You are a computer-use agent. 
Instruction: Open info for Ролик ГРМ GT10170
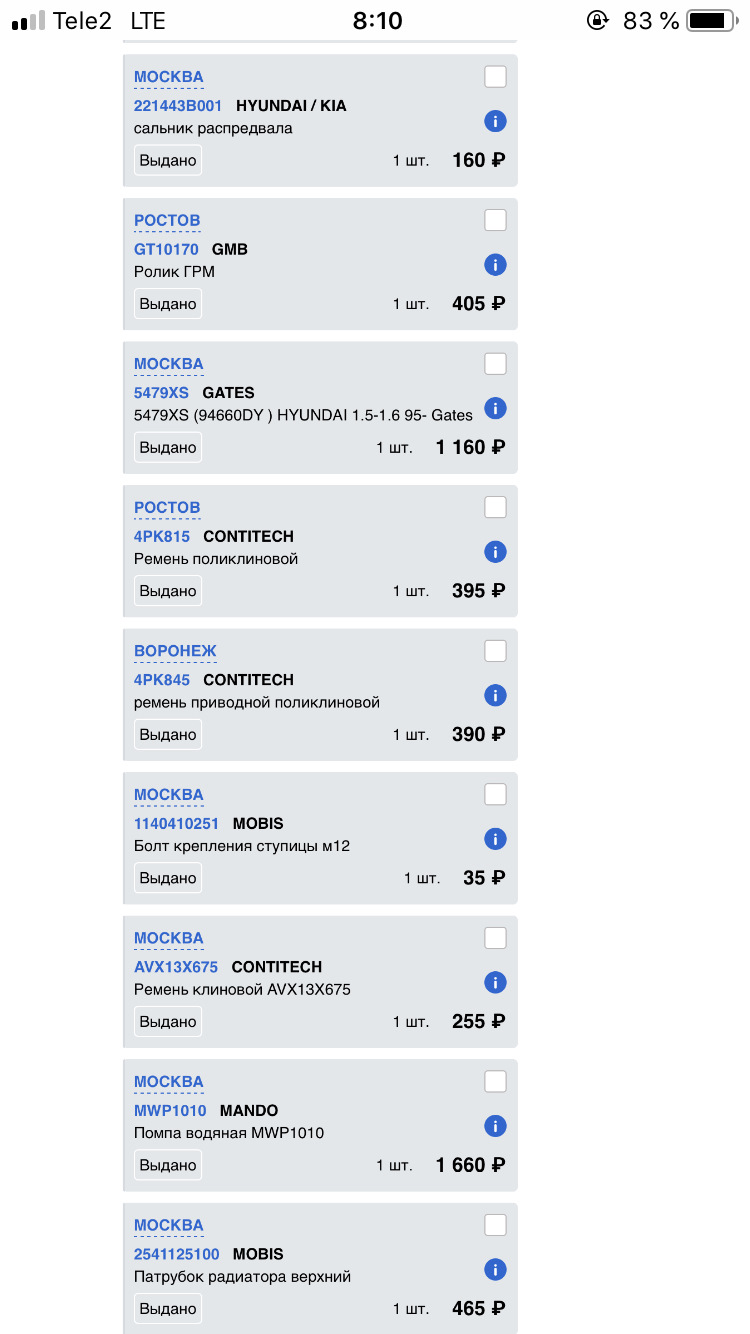(x=495, y=265)
